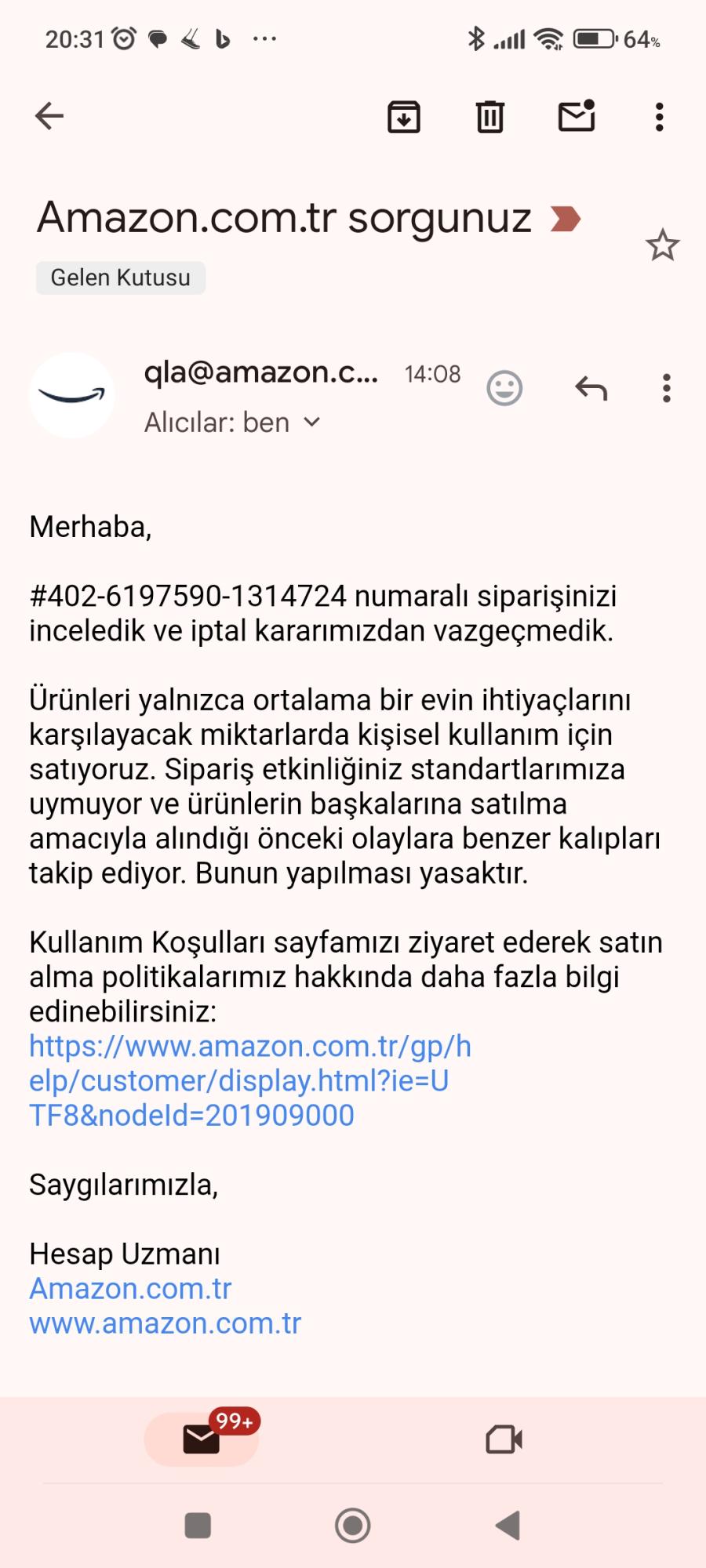
Task: Go back to the inbox
Action: [49, 116]
